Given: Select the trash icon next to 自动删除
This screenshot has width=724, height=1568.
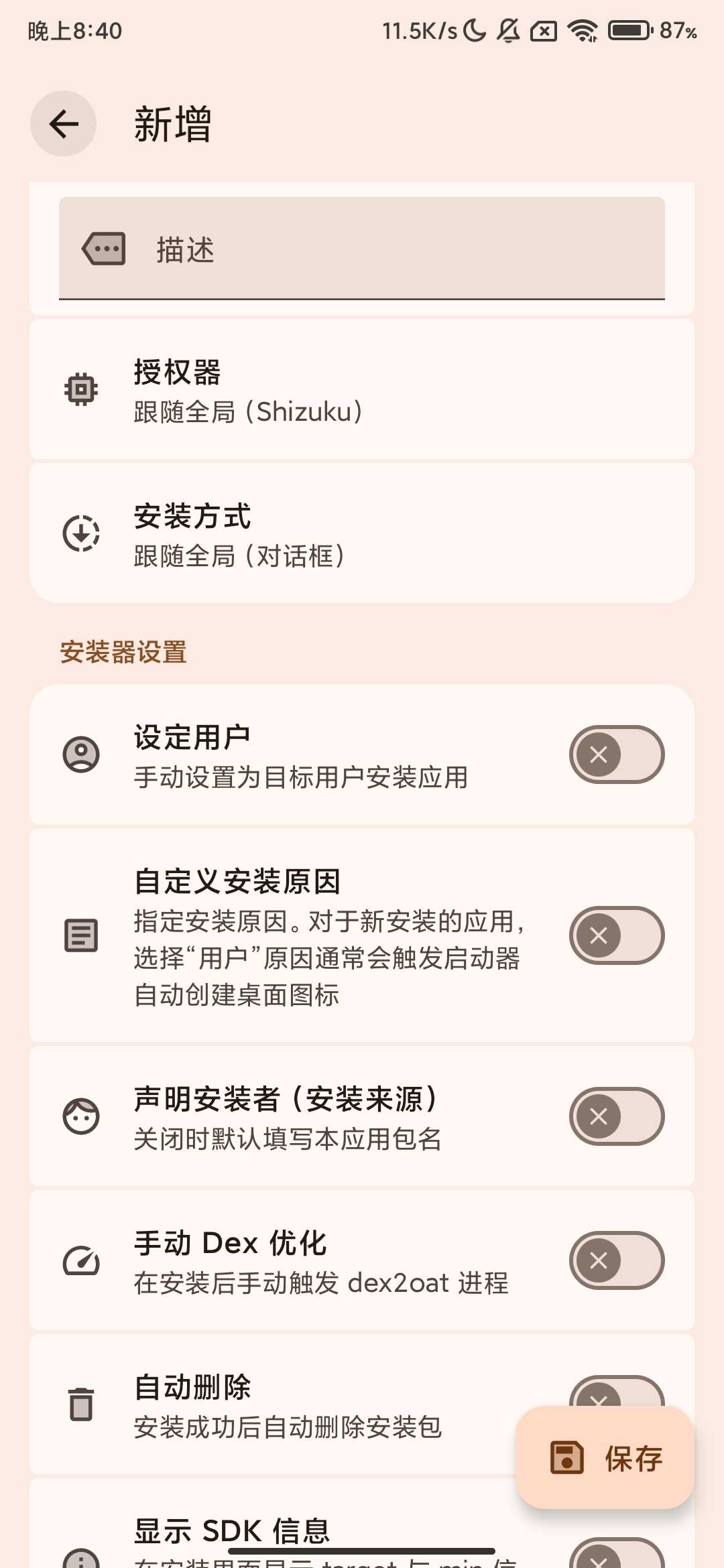Looking at the screenshot, I should pyautogui.click(x=80, y=1404).
